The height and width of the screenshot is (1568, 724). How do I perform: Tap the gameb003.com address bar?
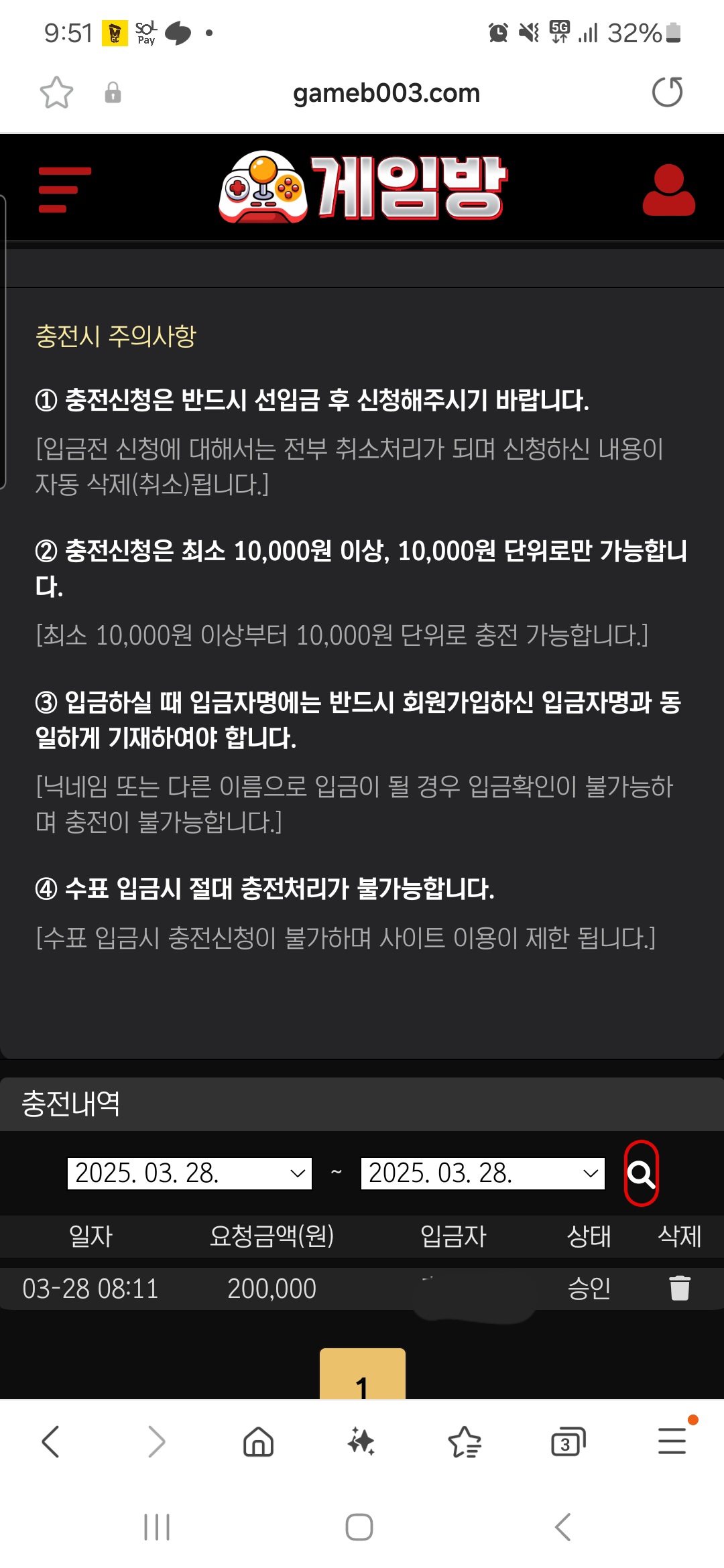coord(386,93)
